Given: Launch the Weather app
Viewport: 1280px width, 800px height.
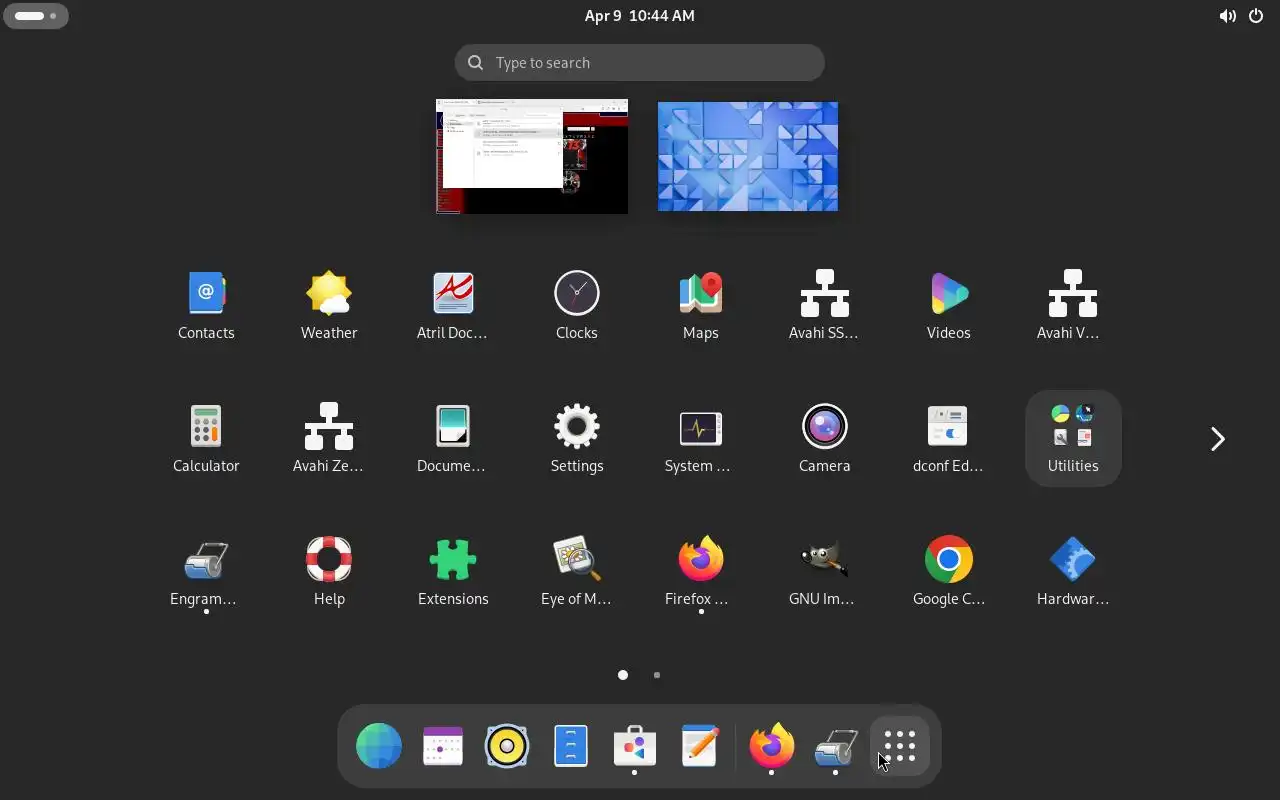Looking at the screenshot, I should point(329,305).
